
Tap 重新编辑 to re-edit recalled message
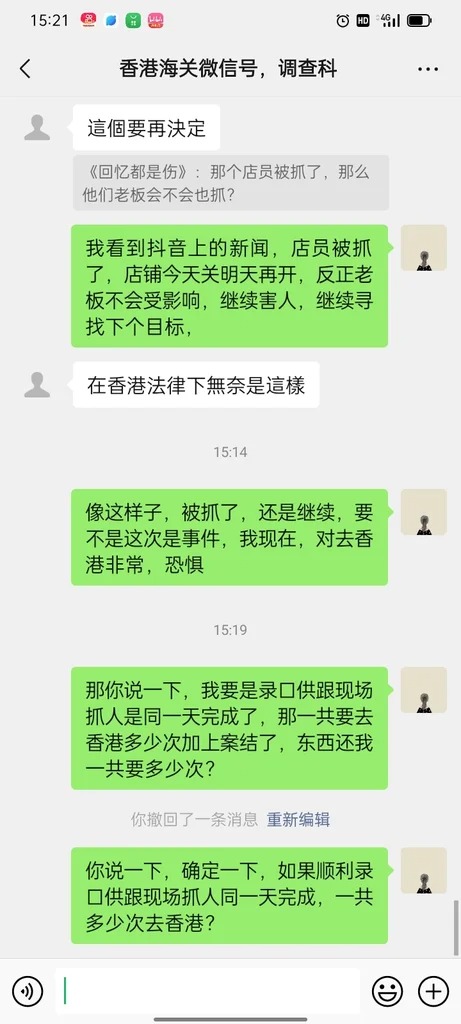[x=298, y=820]
